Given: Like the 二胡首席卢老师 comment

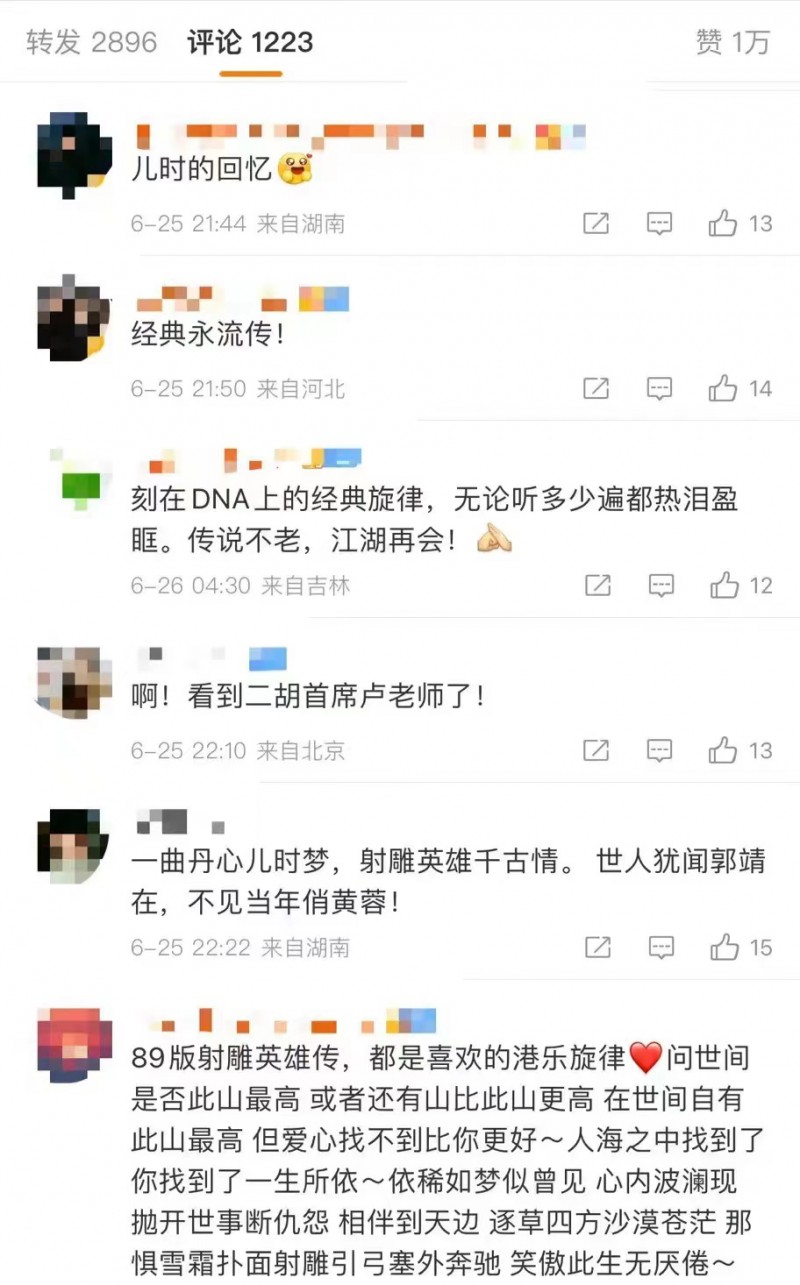Looking at the screenshot, I should [723, 750].
